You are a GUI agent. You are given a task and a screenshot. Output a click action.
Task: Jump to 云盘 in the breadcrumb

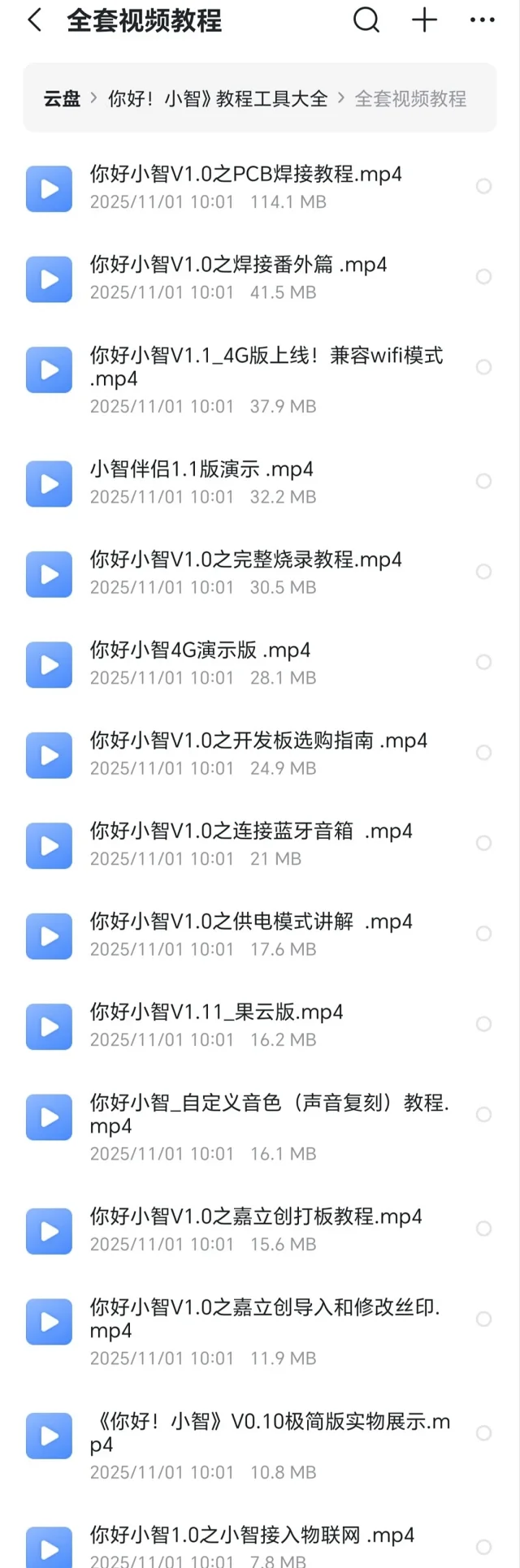[62, 99]
